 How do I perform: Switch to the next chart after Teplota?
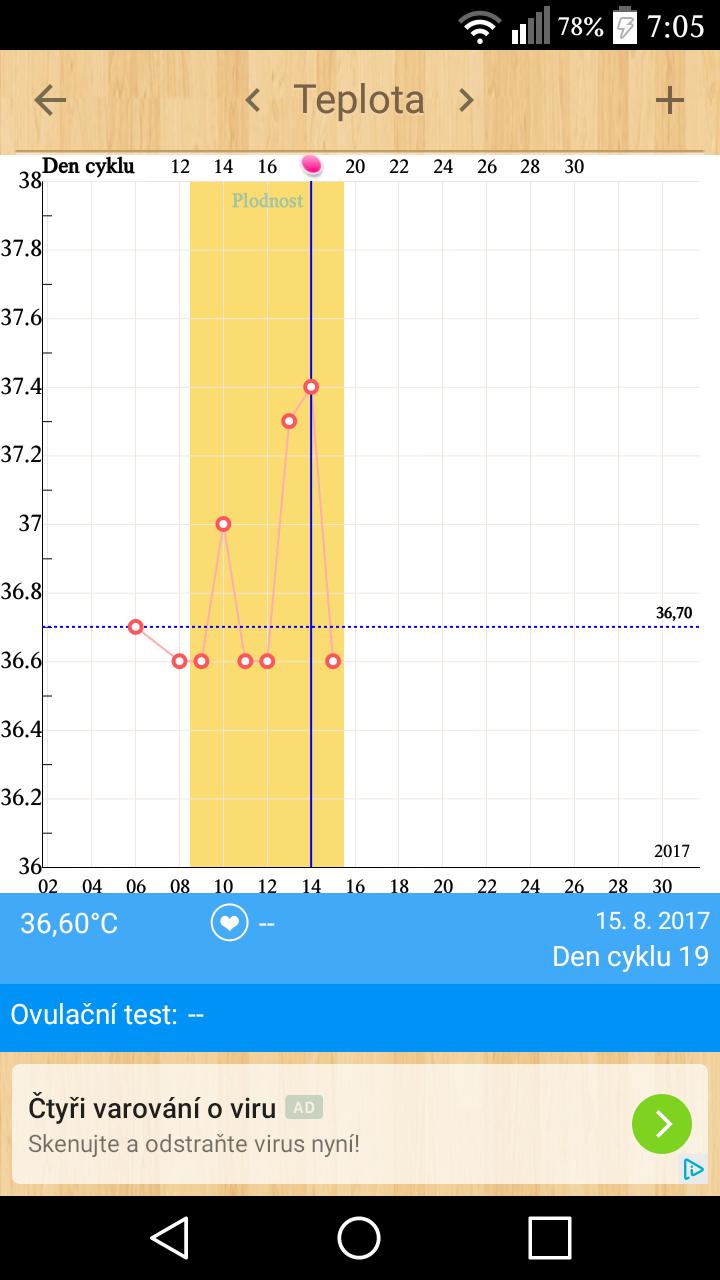[465, 100]
